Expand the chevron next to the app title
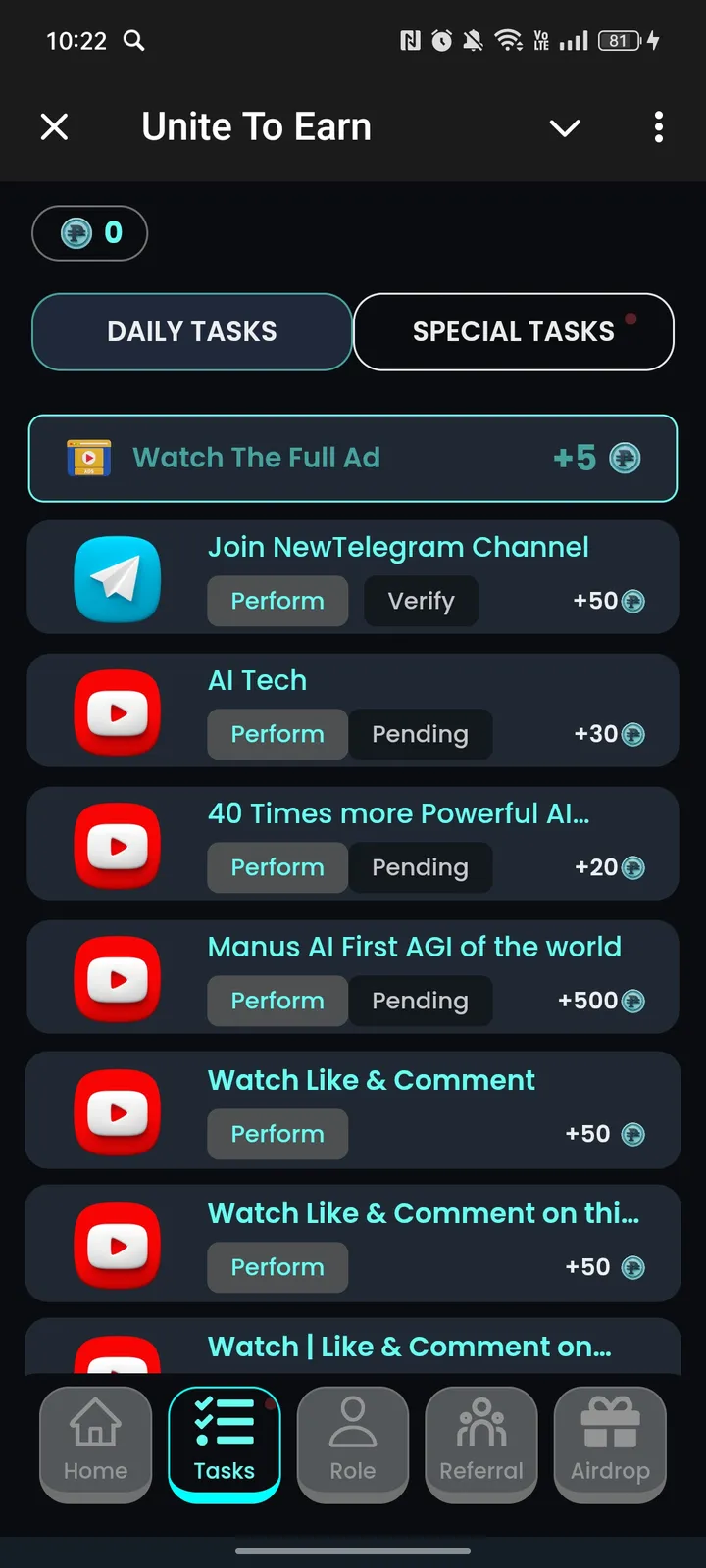Image resolution: width=706 pixels, height=1568 pixels. pyautogui.click(x=565, y=128)
